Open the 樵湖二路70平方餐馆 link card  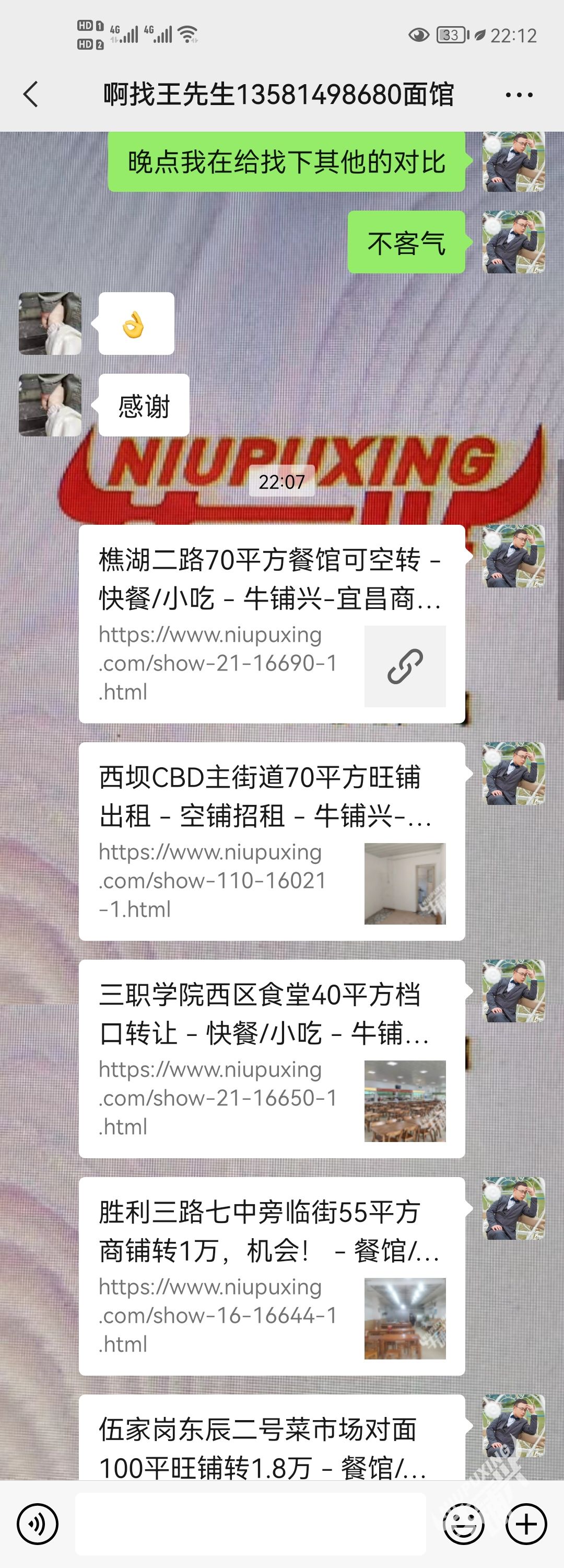[x=272, y=624]
